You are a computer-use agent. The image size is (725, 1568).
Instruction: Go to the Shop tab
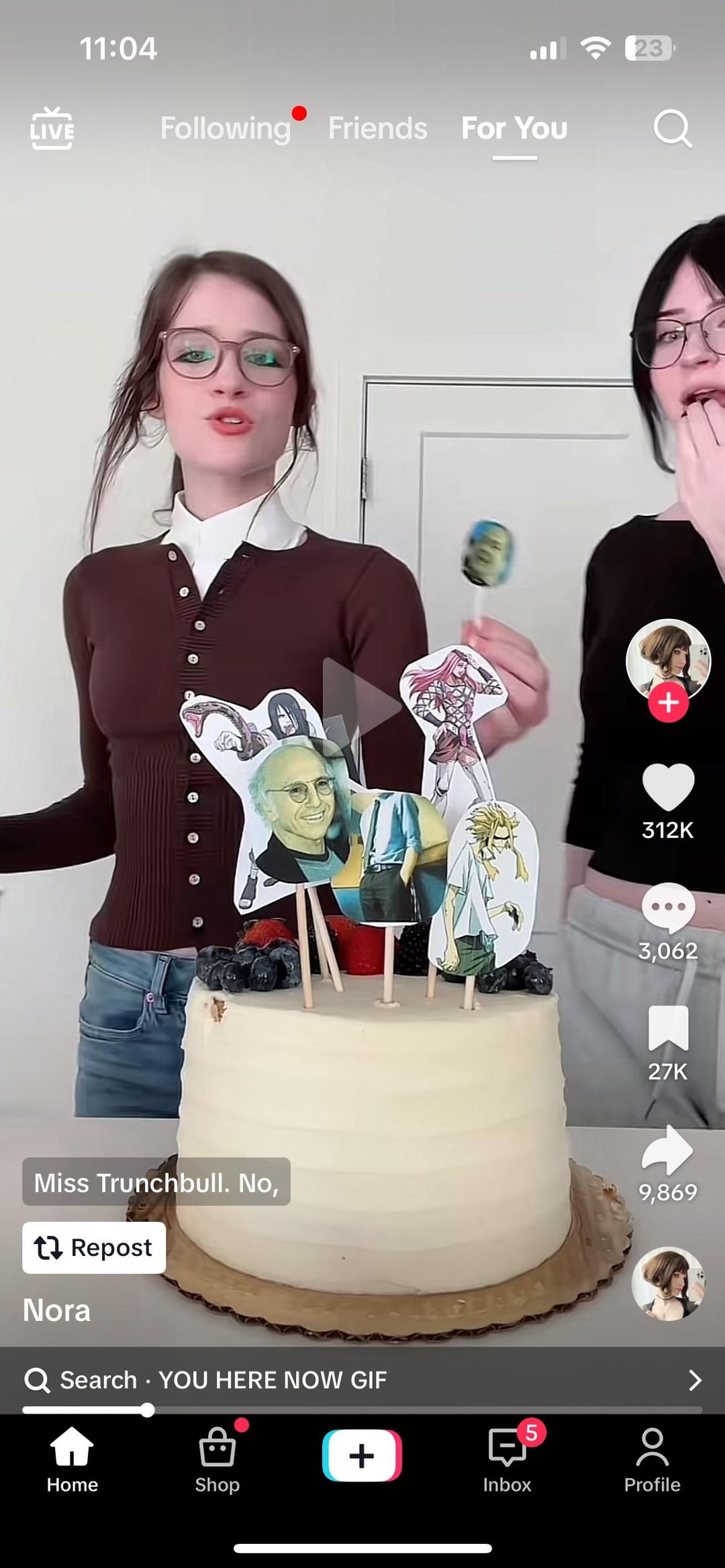tap(217, 1460)
